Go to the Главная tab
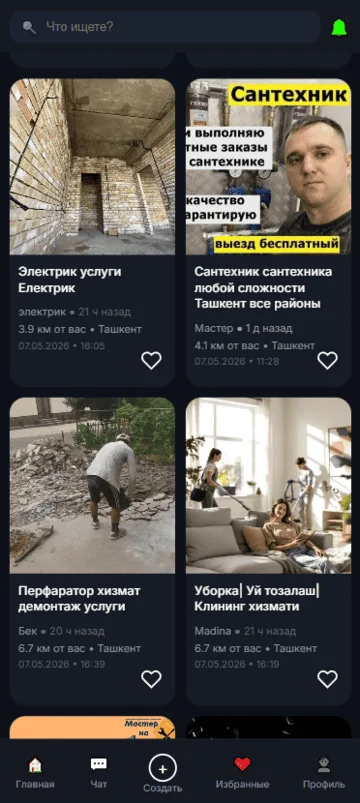This screenshot has width=360, height=803. (35, 773)
